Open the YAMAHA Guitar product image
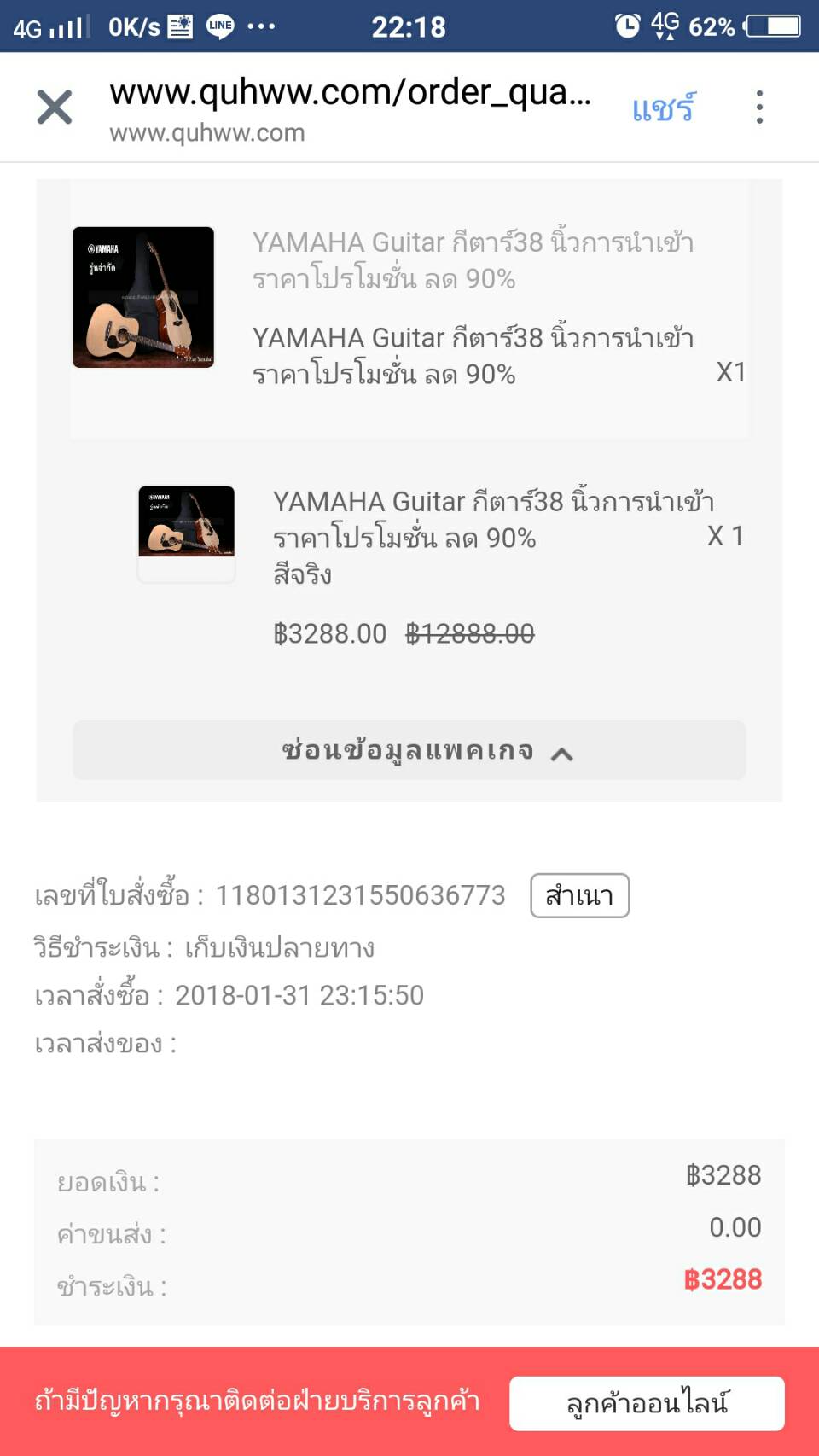 click(x=143, y=297)
